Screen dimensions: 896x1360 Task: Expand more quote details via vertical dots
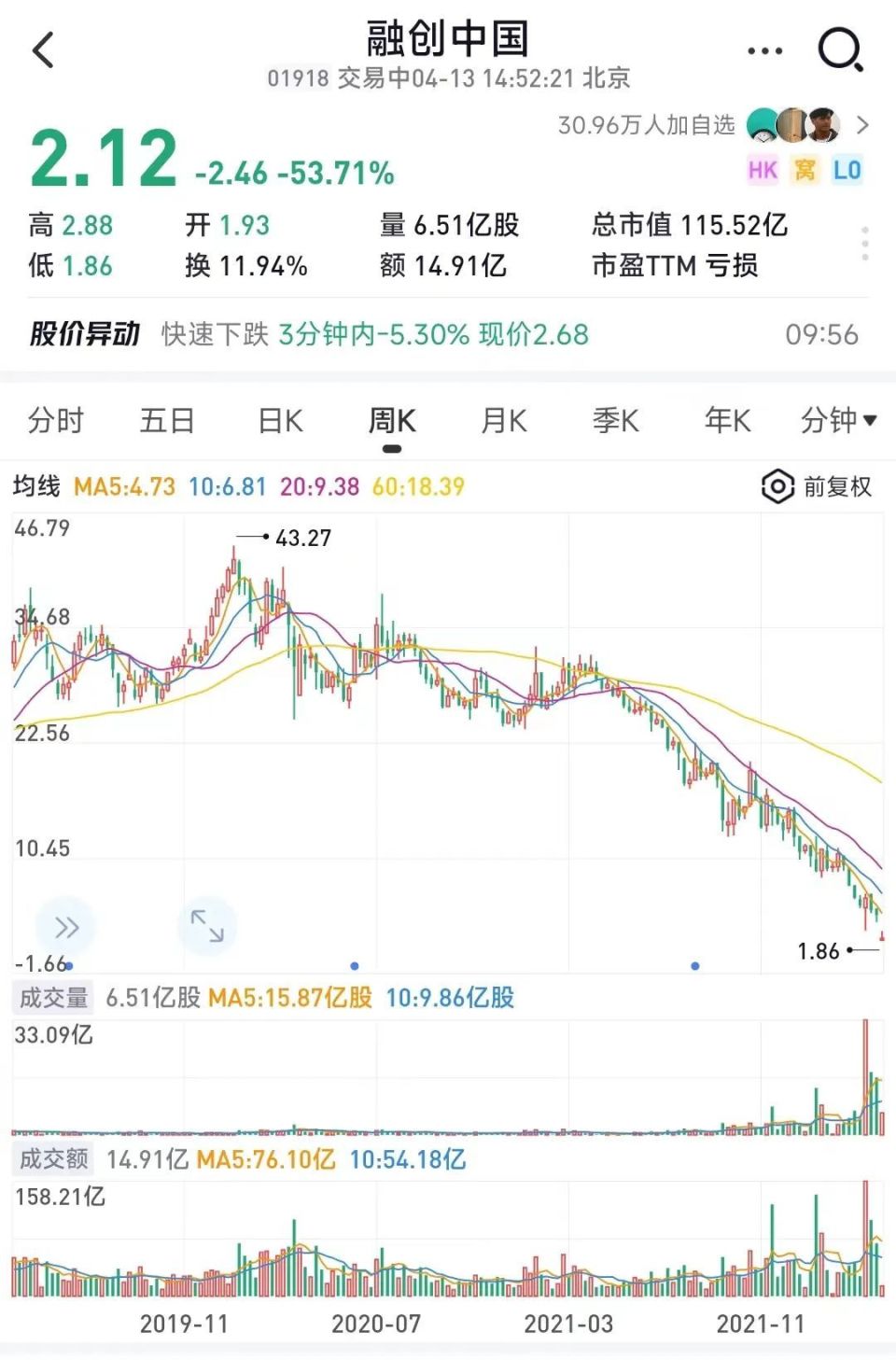coord(865,244)
